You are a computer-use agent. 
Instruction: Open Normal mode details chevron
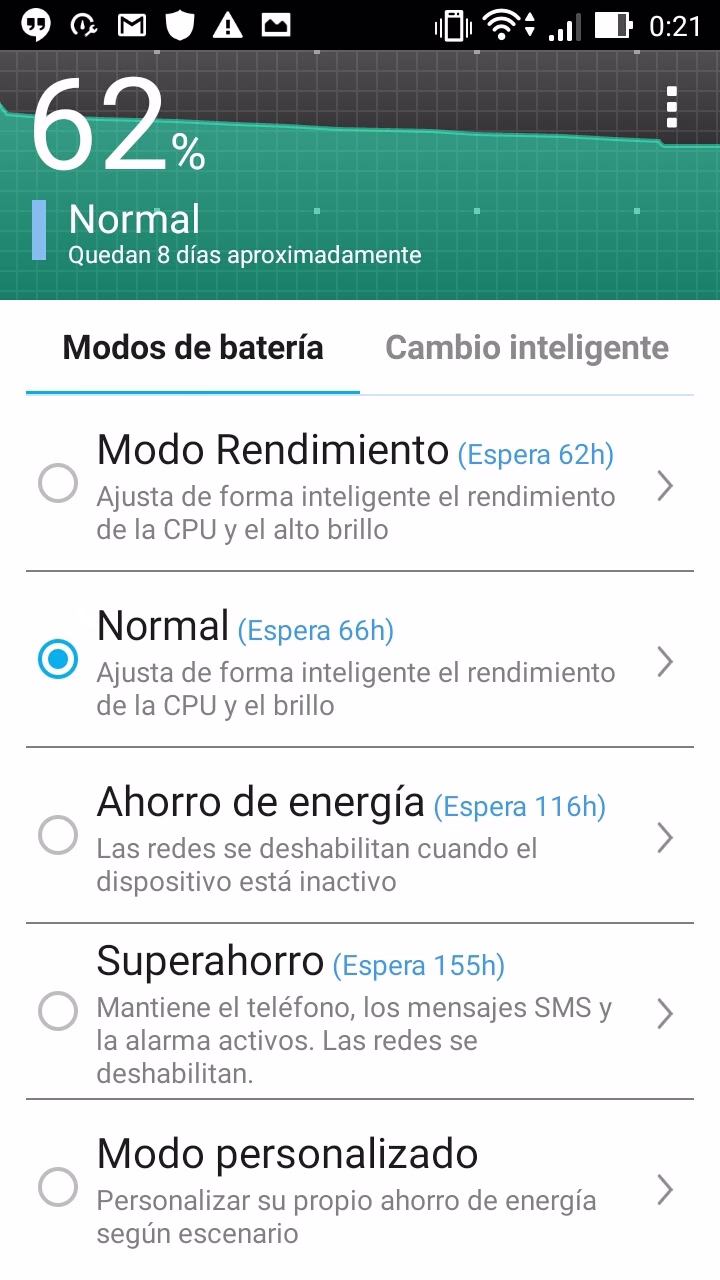pos(665,661)
